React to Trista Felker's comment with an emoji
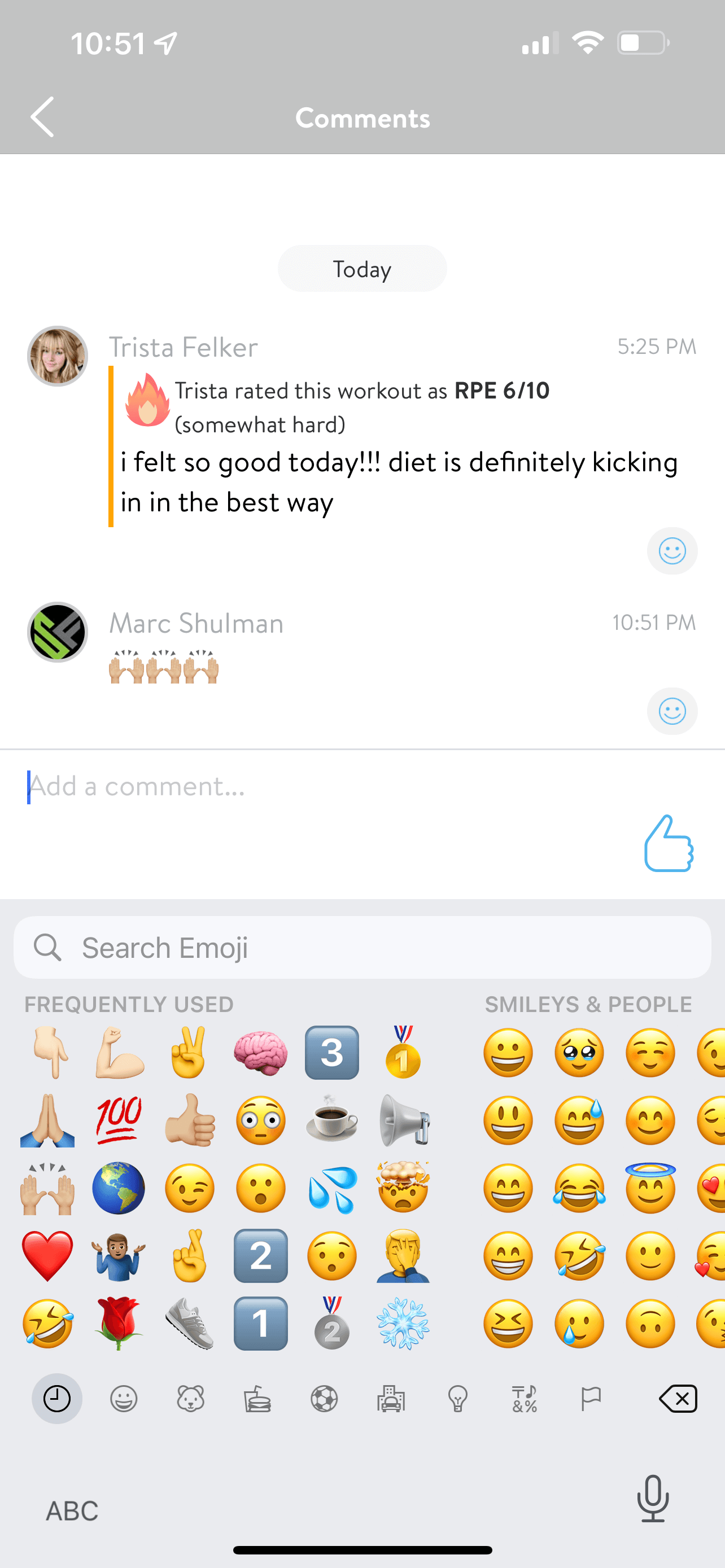This screenshot has width=725, height=1568. (x=671, y=551)
